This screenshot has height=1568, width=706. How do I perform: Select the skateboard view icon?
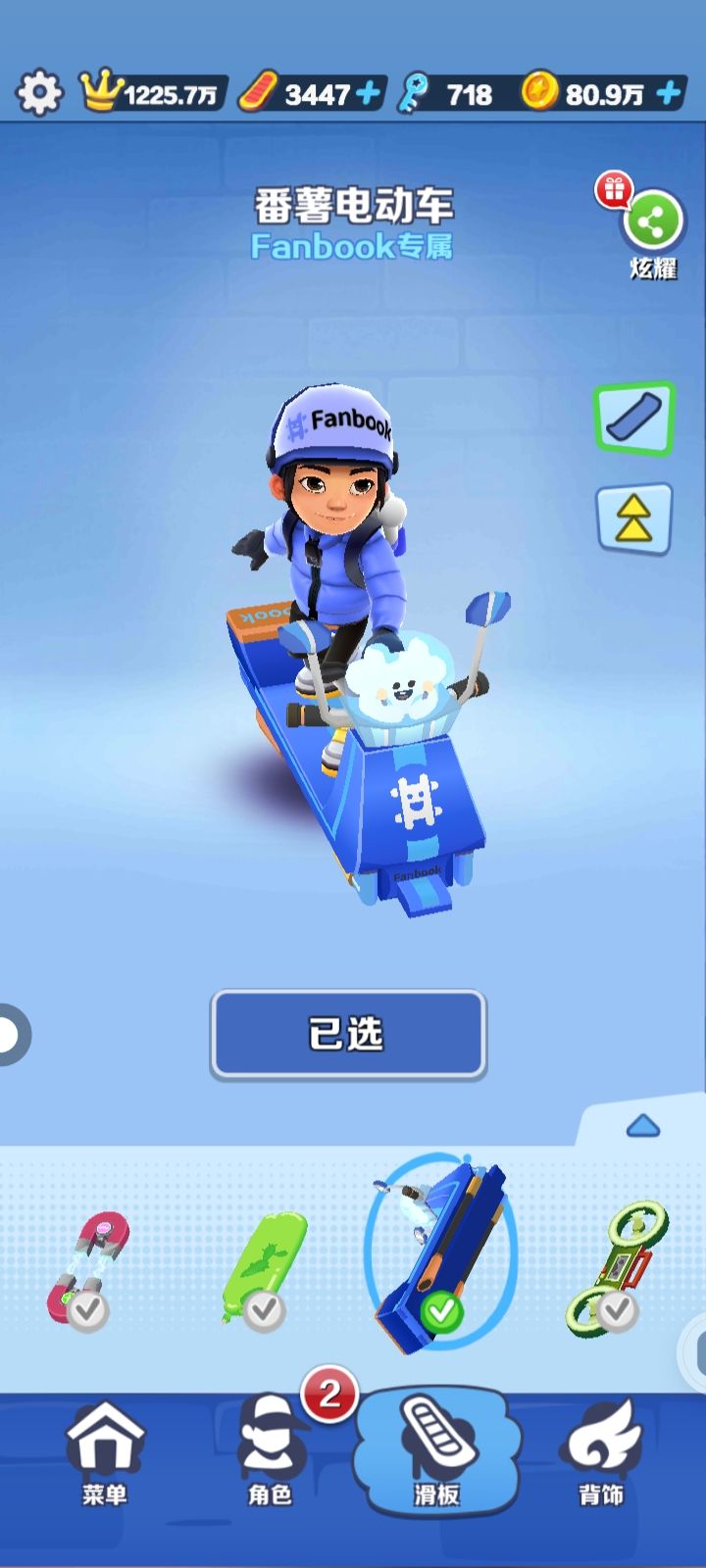634,418
